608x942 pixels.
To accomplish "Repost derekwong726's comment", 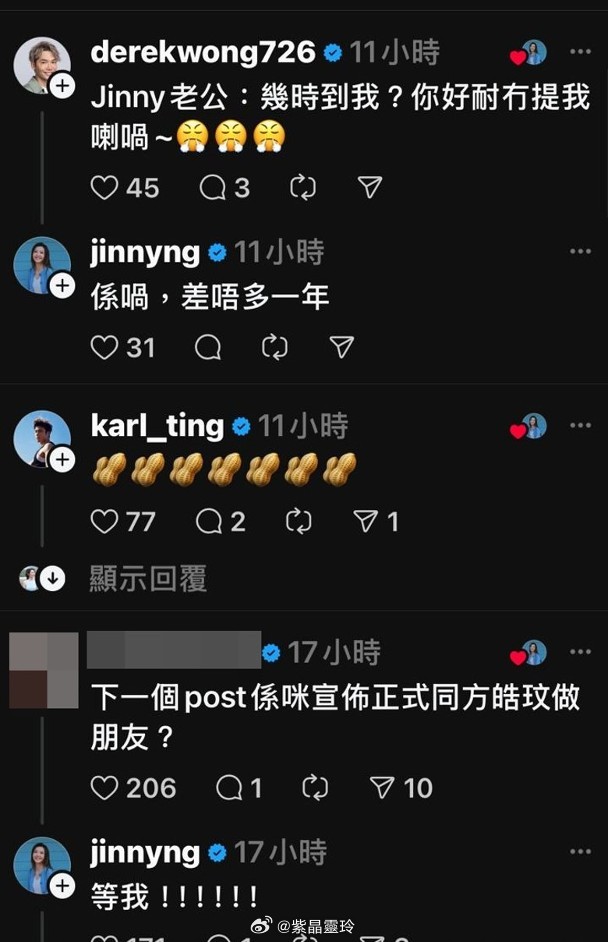I will 301,187.
